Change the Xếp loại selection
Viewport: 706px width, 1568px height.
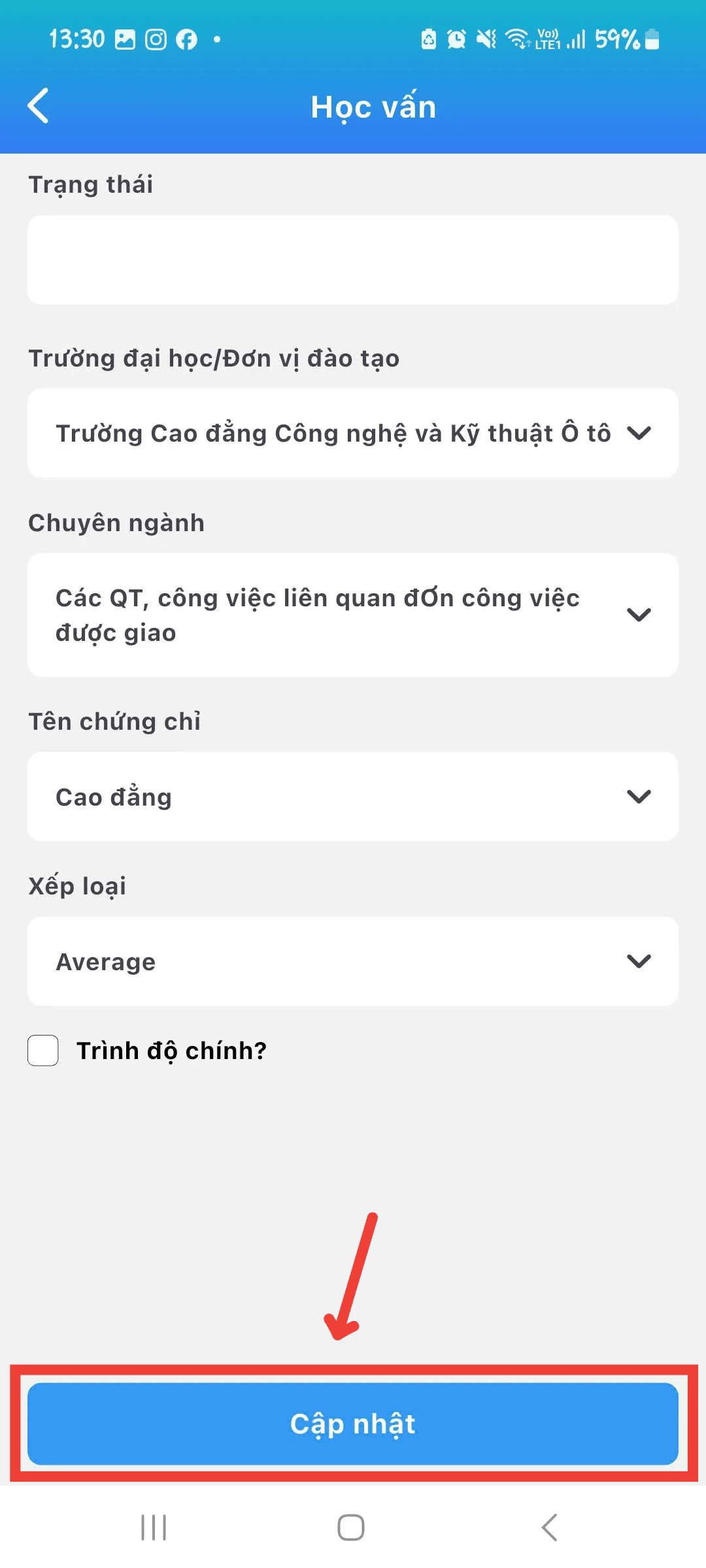pos(352,961)
